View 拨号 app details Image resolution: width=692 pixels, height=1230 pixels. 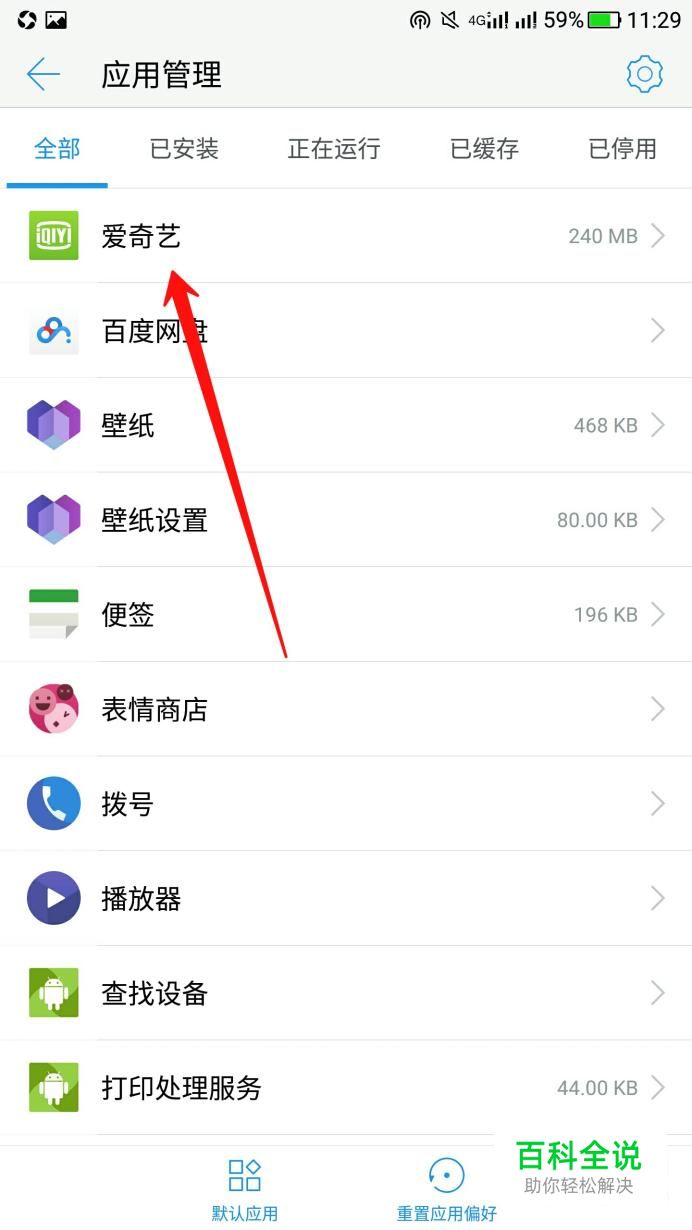coord(346,804)
